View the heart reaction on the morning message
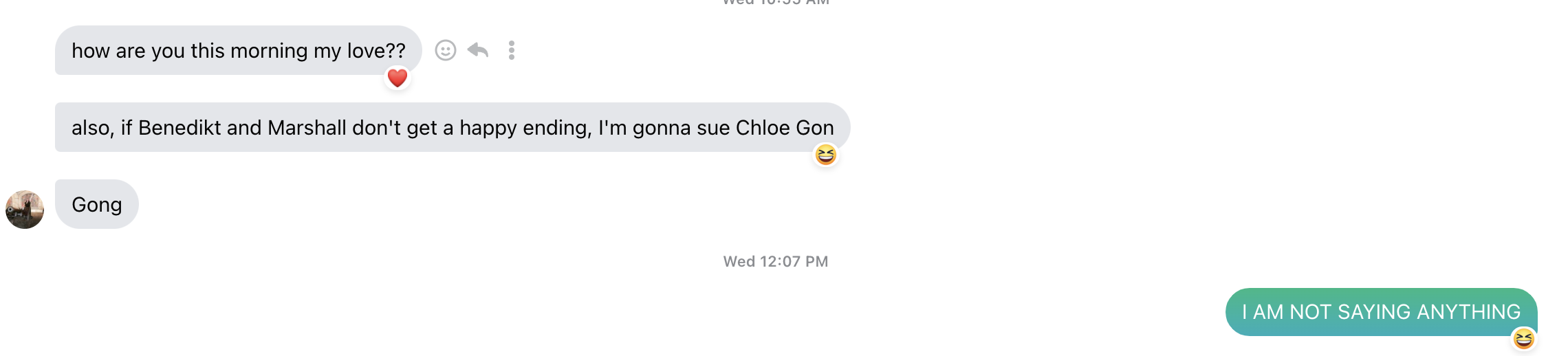This screenshot has height=356, width=1568. pos(398,78)
